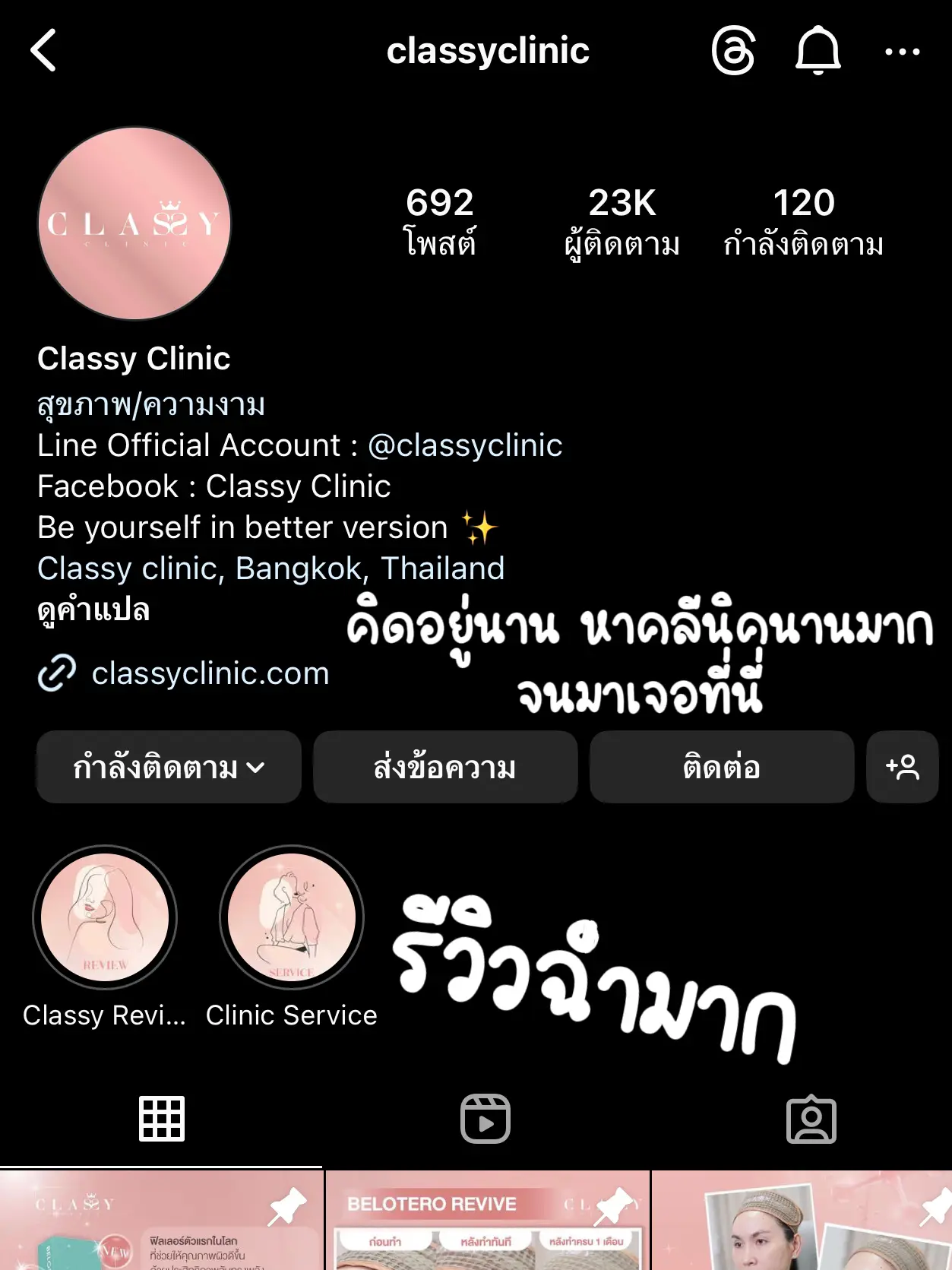The height and width of the screenshot is (1270, 952).
Task: Open the pinned BELOTERO REVIVE post
Action: tap(486, 1231)
